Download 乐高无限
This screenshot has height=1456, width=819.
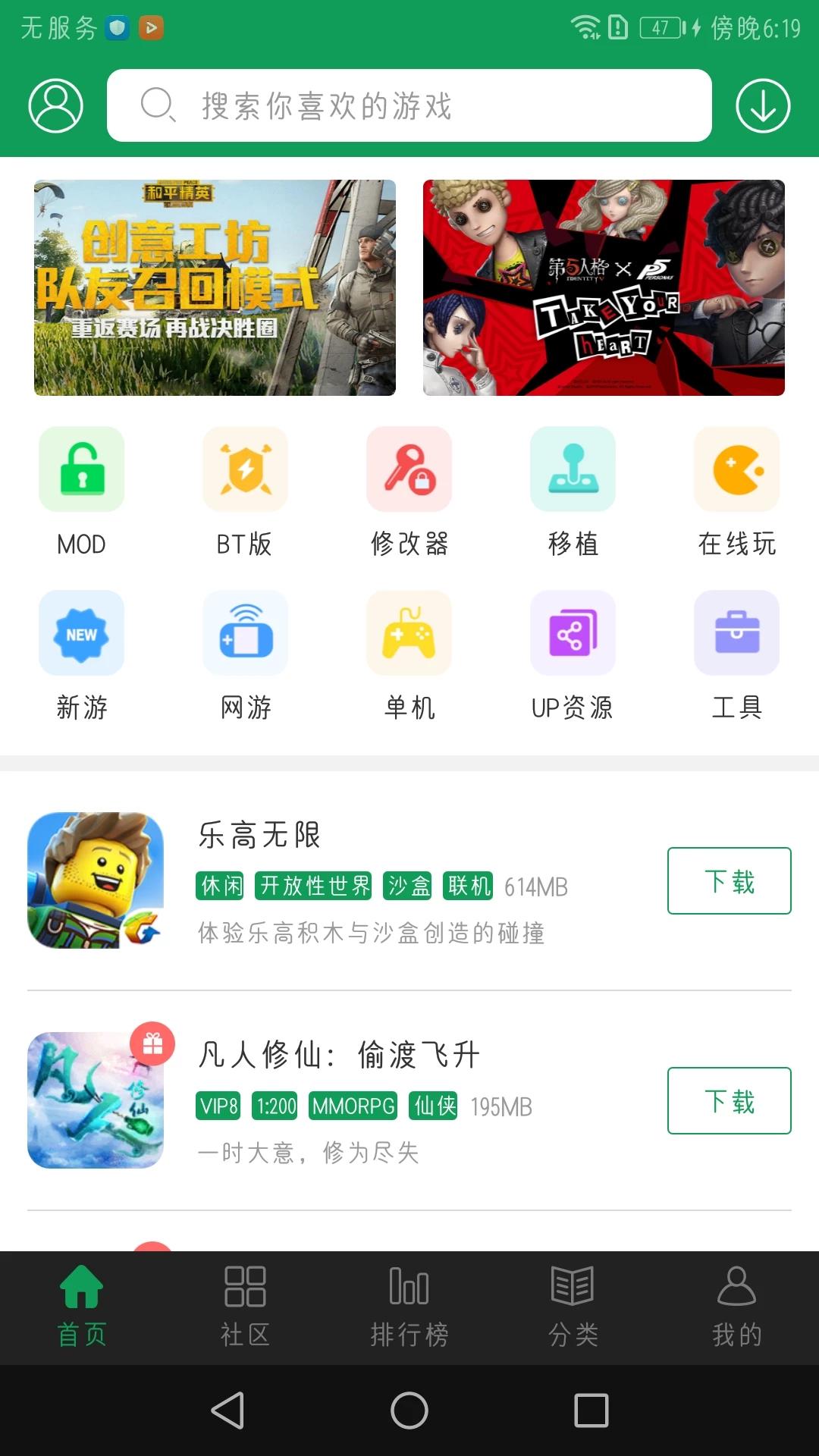[729, 880]
